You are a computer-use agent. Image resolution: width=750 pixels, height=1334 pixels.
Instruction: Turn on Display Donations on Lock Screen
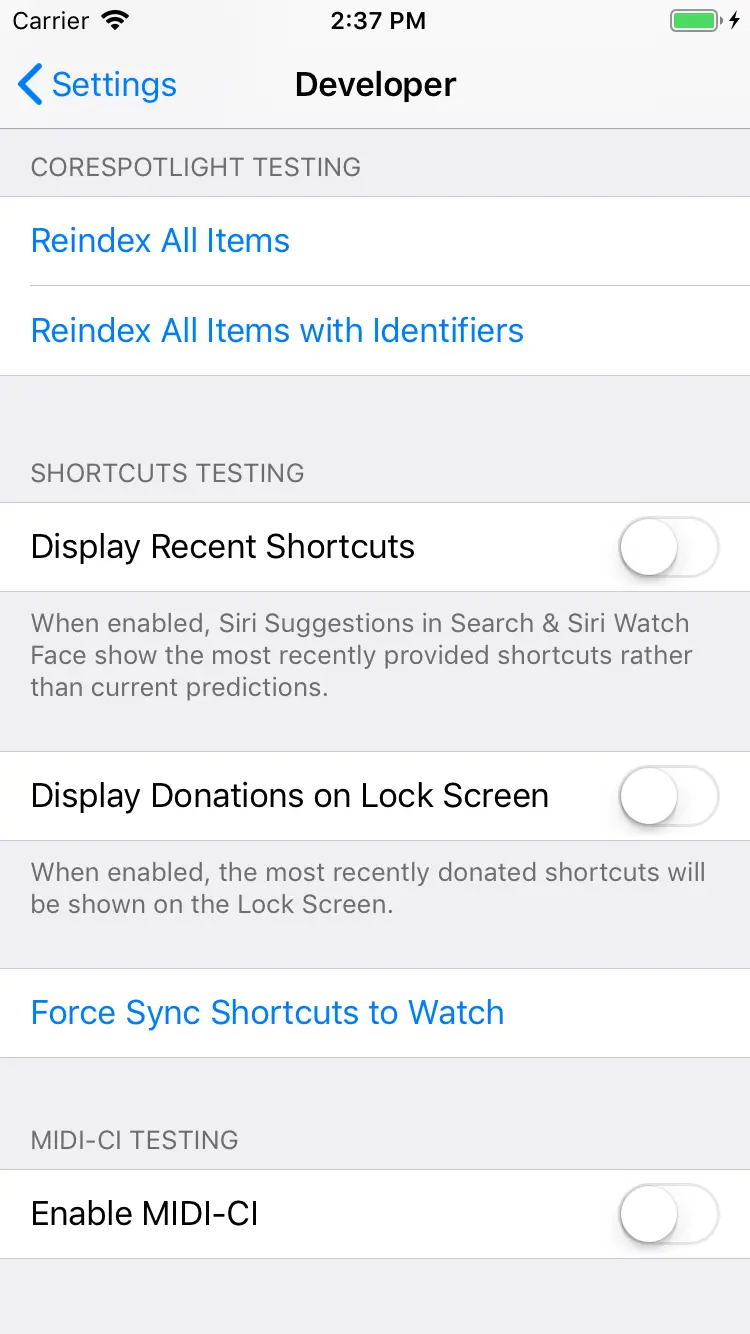click(x=668, y=796)
